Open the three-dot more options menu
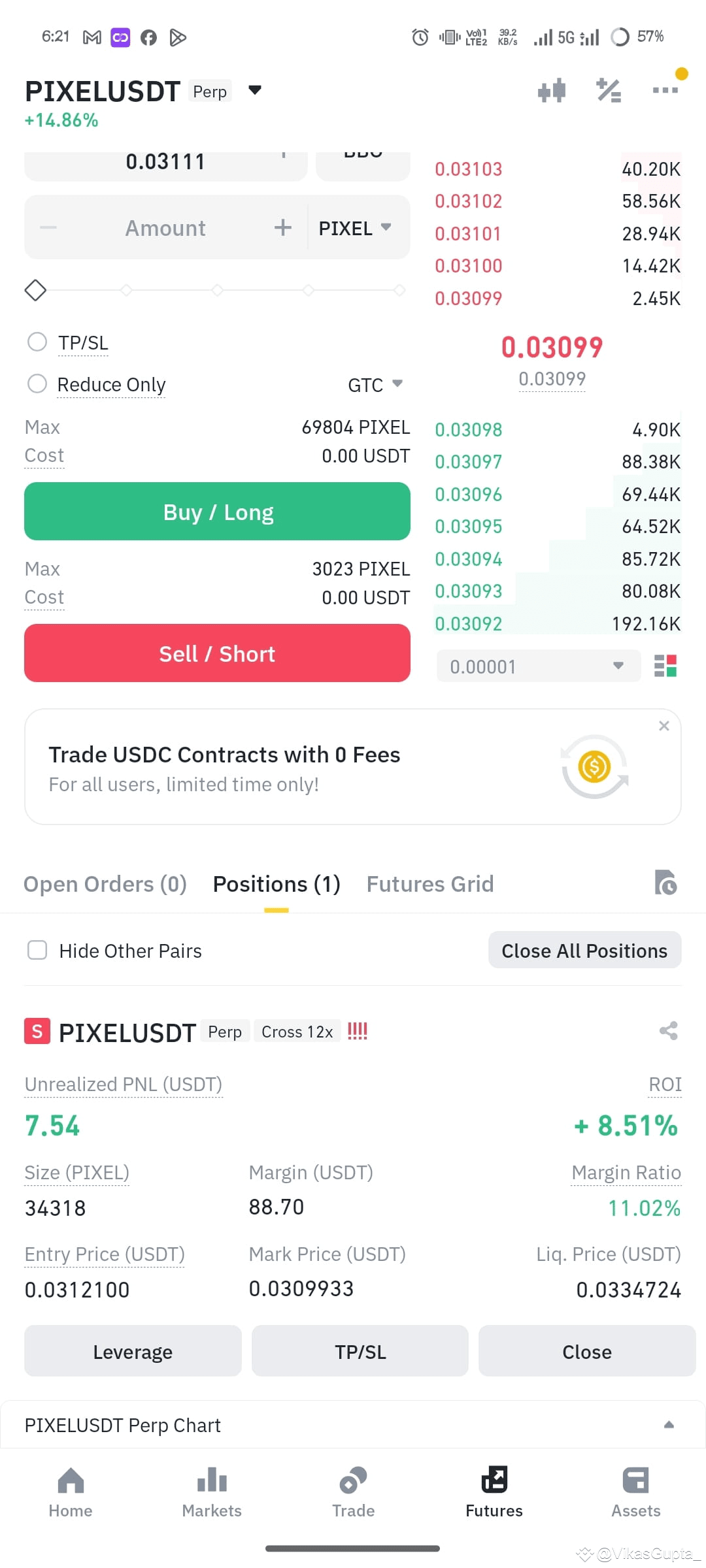Viewport: 706px width, 1568px height. coord(665,90)
